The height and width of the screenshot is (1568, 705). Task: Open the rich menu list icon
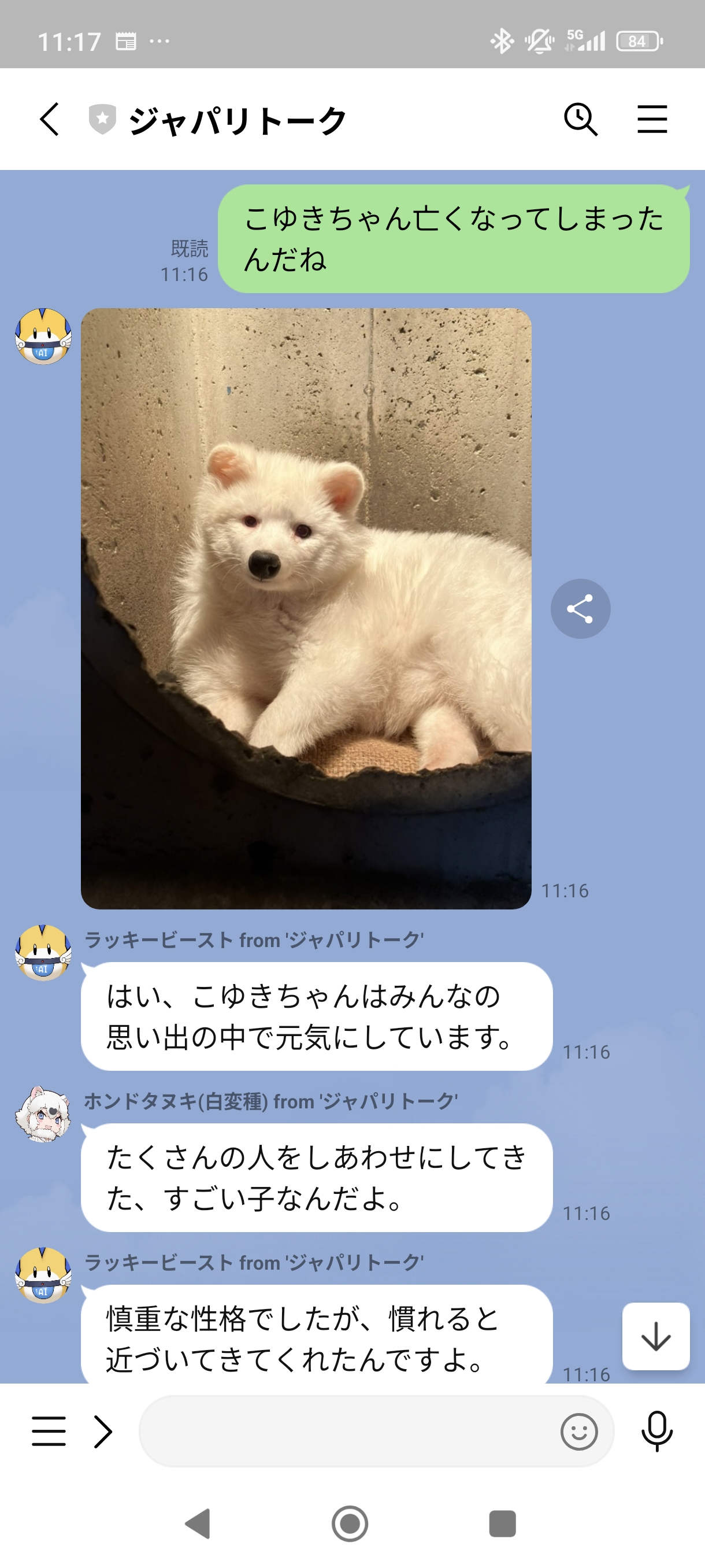(49, 1431)
